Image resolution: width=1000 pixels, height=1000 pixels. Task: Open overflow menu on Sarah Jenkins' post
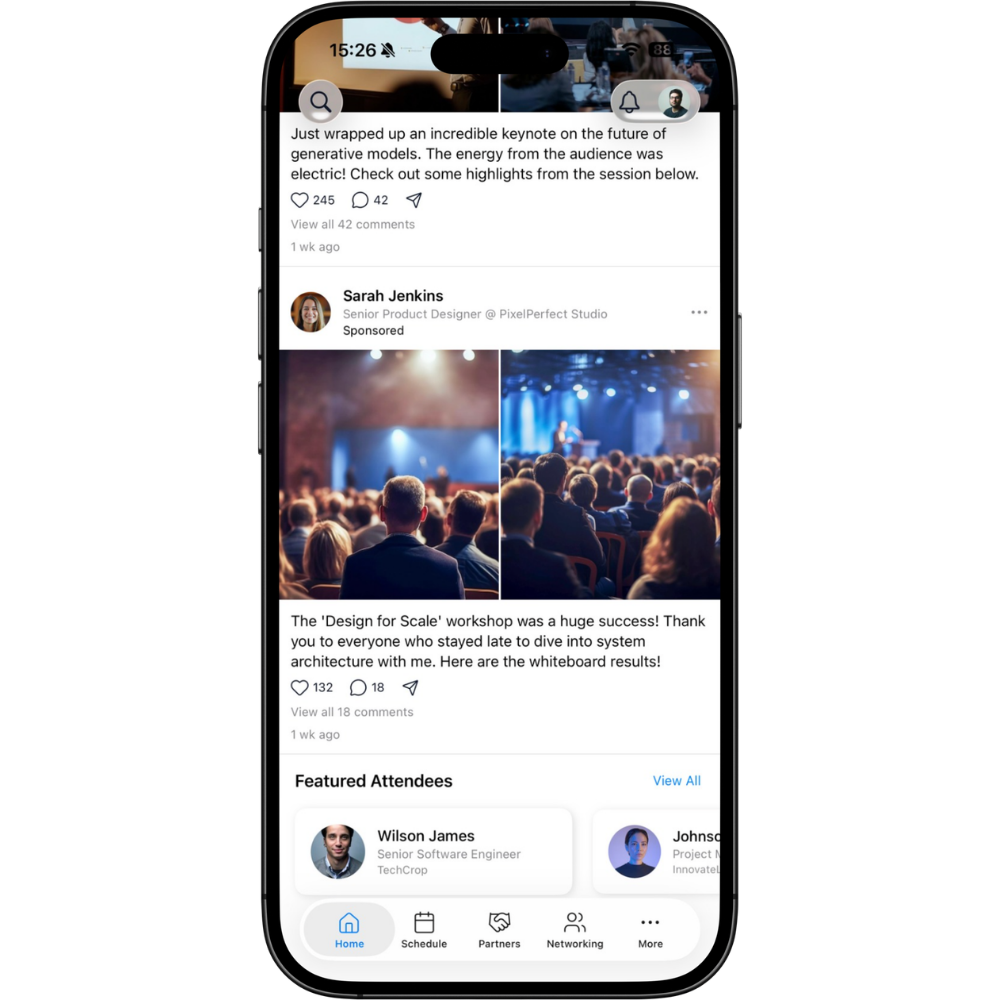pos(699,312)
